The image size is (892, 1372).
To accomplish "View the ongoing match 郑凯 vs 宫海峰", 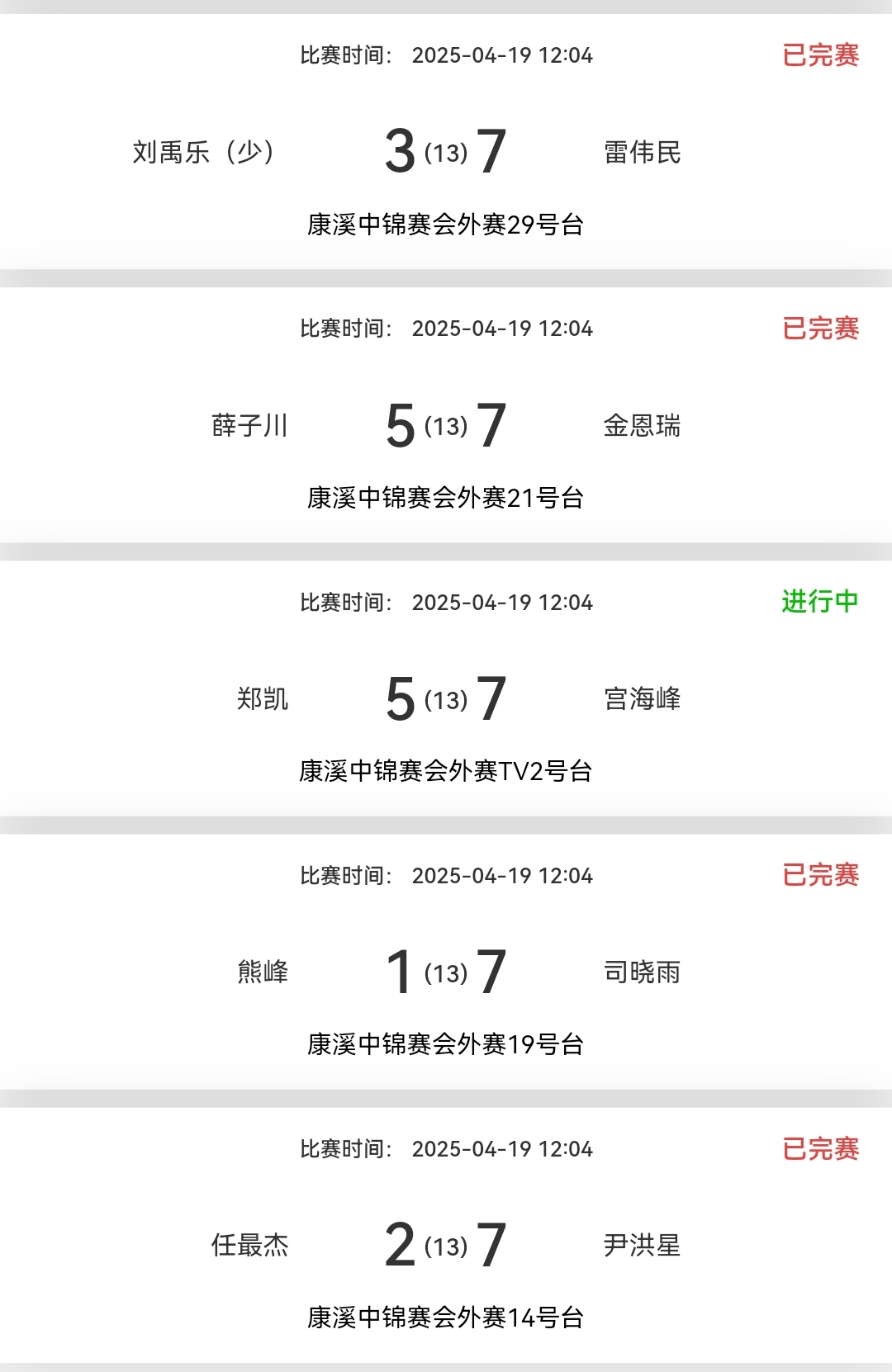I will point(446,698).
